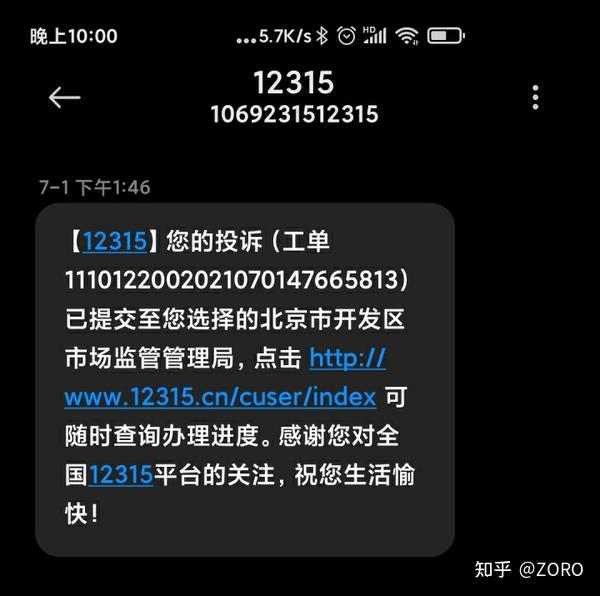Image resolution: width=600 pixels, height=596 pixels.
Task: Tap the 12315 link in brackets
Action: pyautogui.click(x=115, y=241)
